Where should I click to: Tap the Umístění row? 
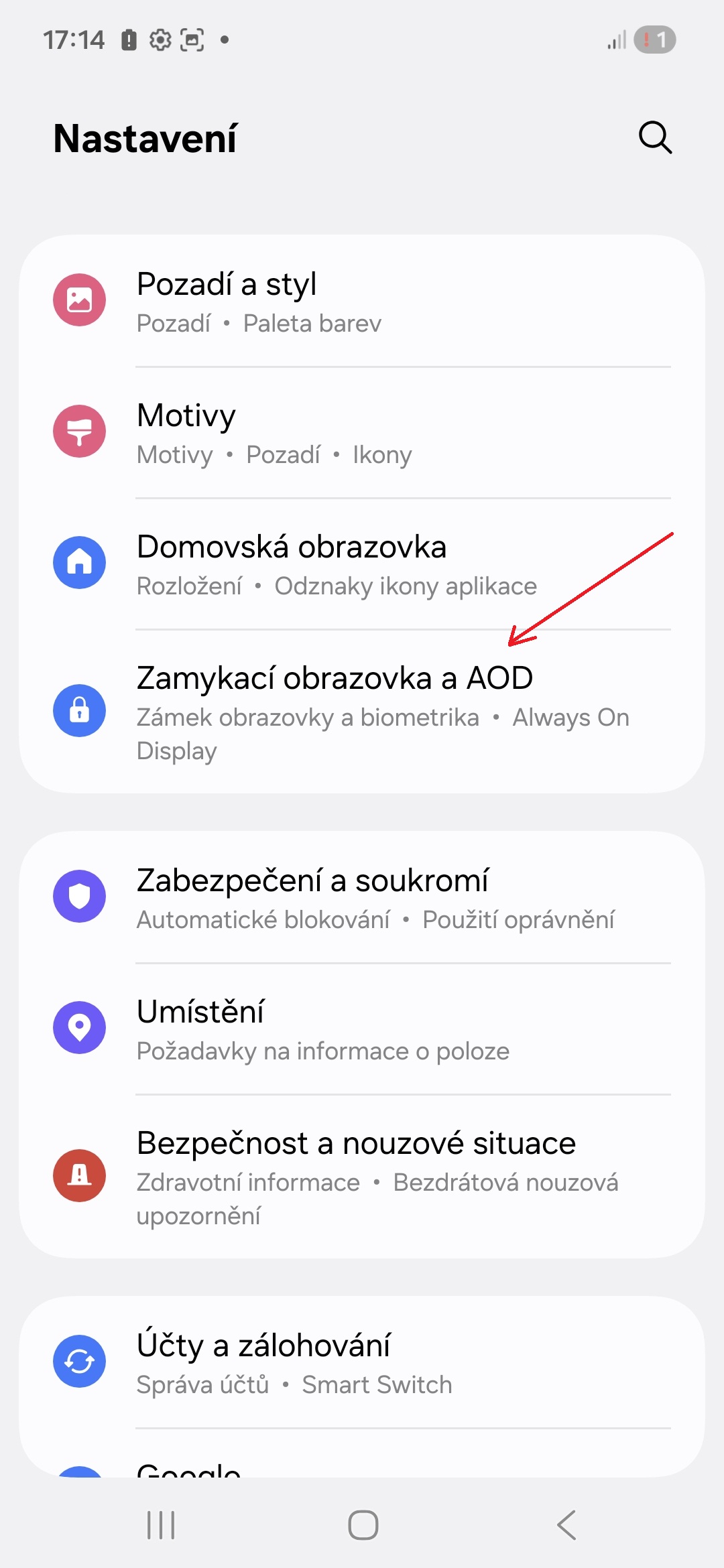click(362, 1029)
